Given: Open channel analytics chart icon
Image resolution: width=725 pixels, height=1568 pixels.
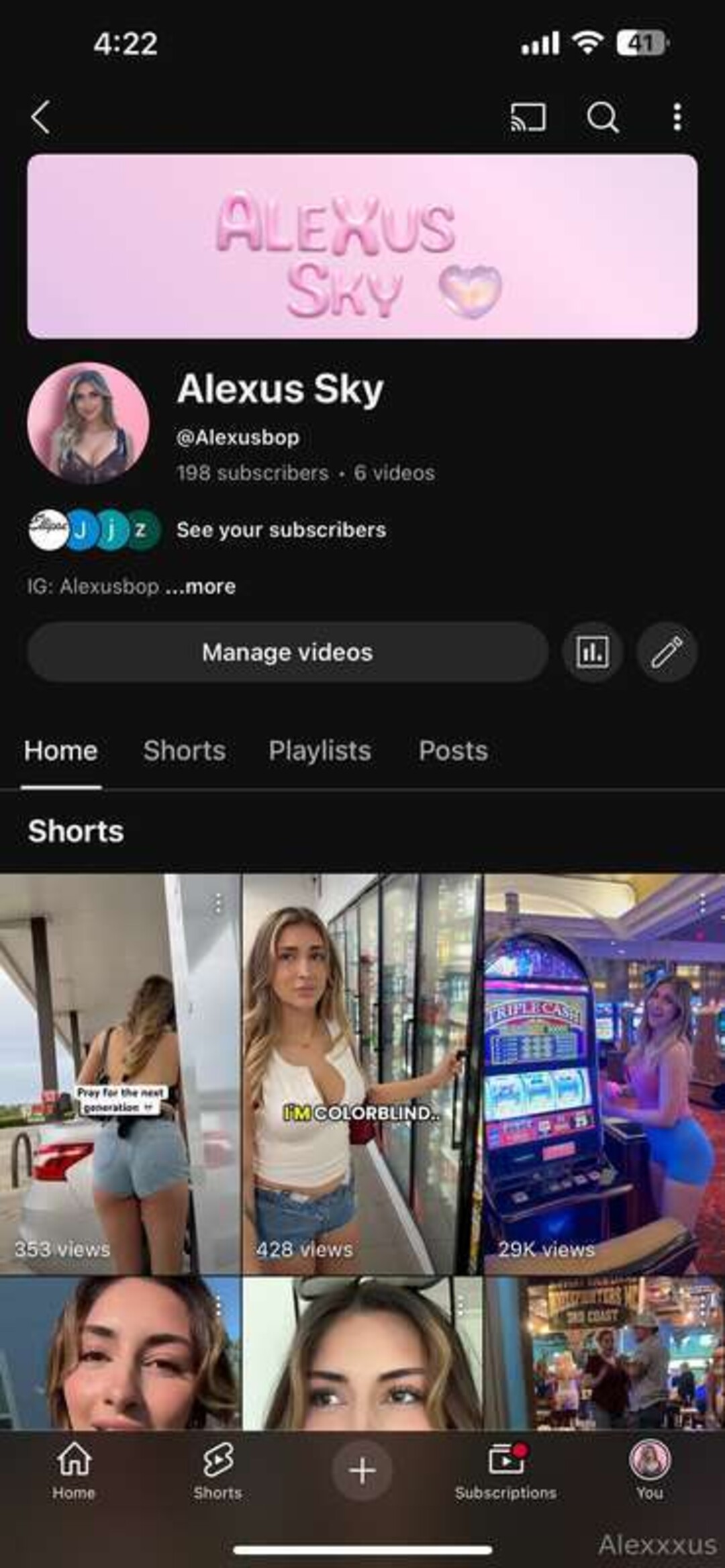Looking at the screenshot, I should pos(593,652).
